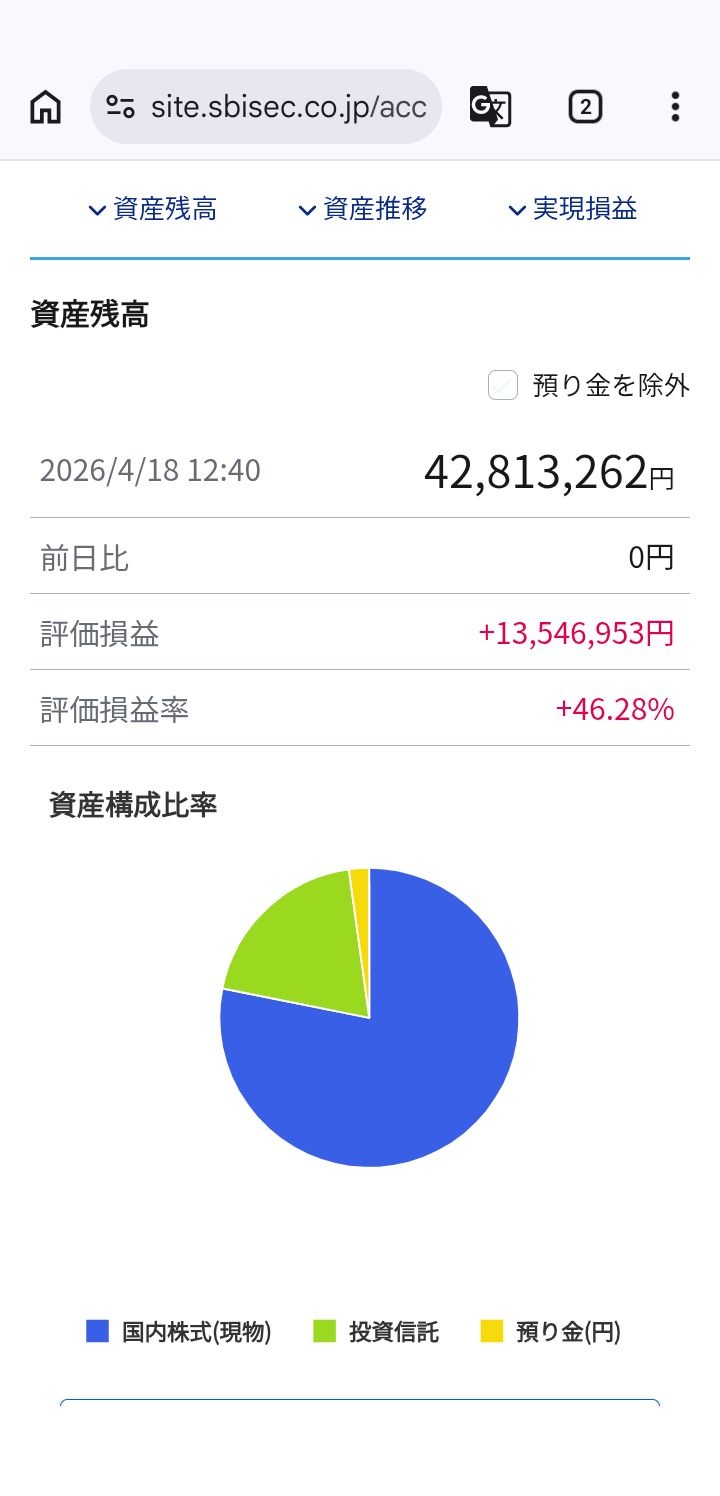This screenshot has height=1496, width=720.
Task: Toggle the 預り金を除外 checkbox
Action: point(503,385)
